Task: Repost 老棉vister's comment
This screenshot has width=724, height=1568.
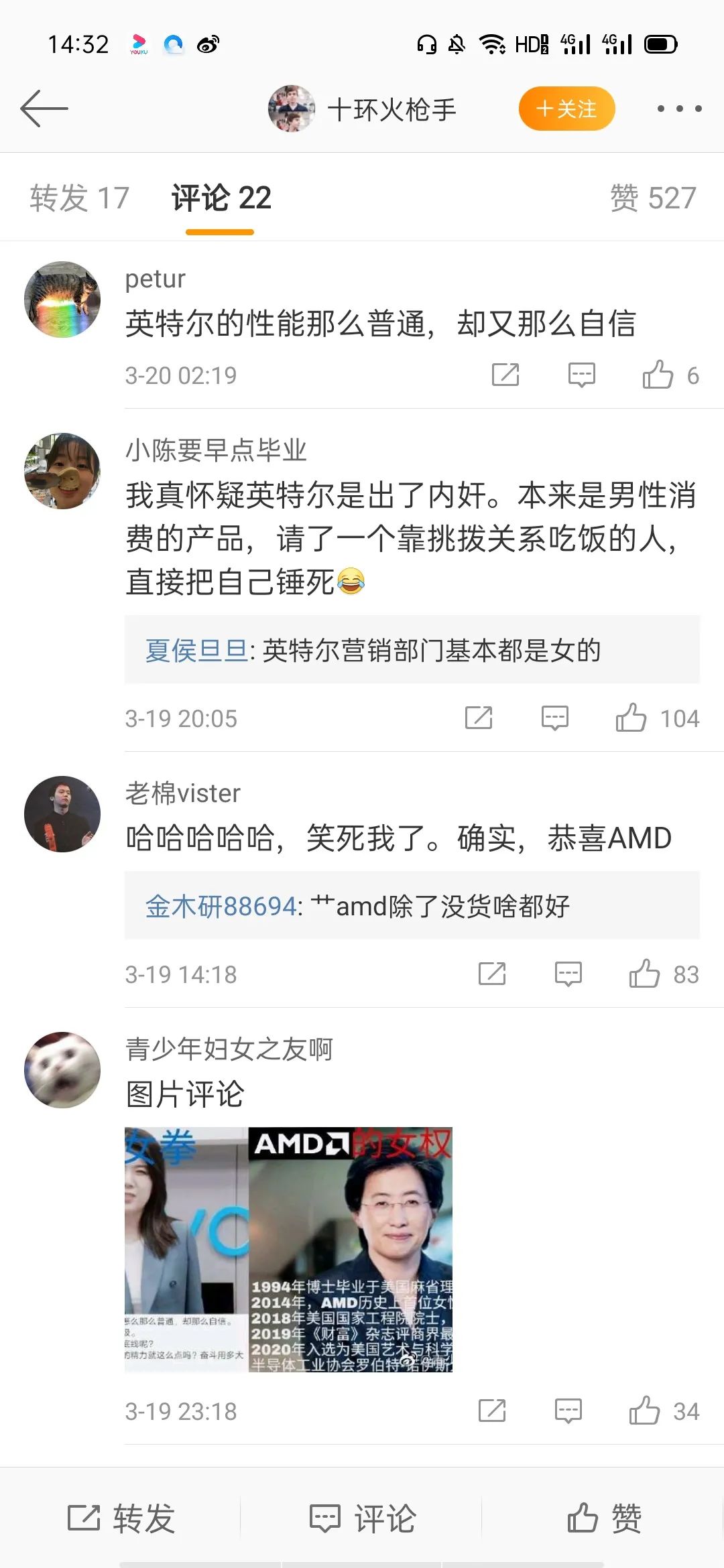Action: point(492,974)
